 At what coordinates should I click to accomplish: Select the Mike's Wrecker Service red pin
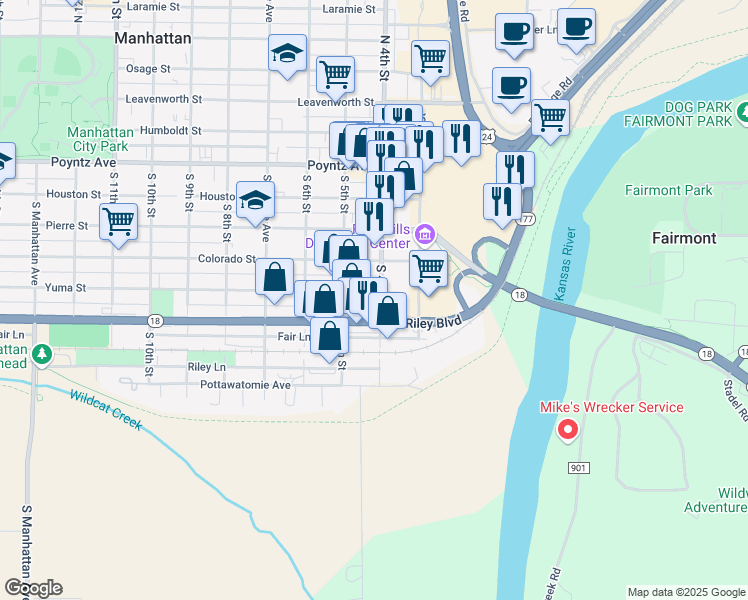(x=567, y=430)
